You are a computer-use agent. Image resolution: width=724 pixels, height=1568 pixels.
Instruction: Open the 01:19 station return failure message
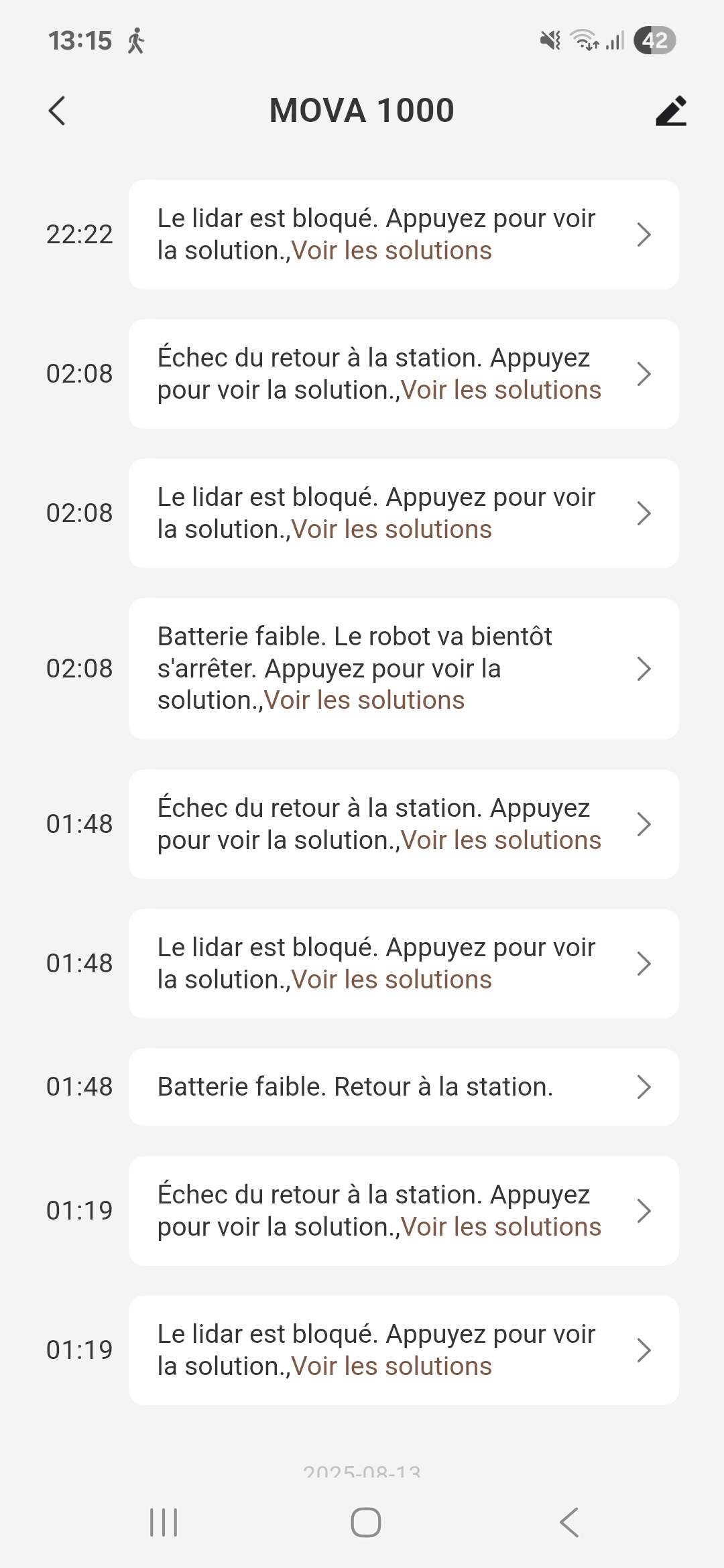tap(404, 1211)
